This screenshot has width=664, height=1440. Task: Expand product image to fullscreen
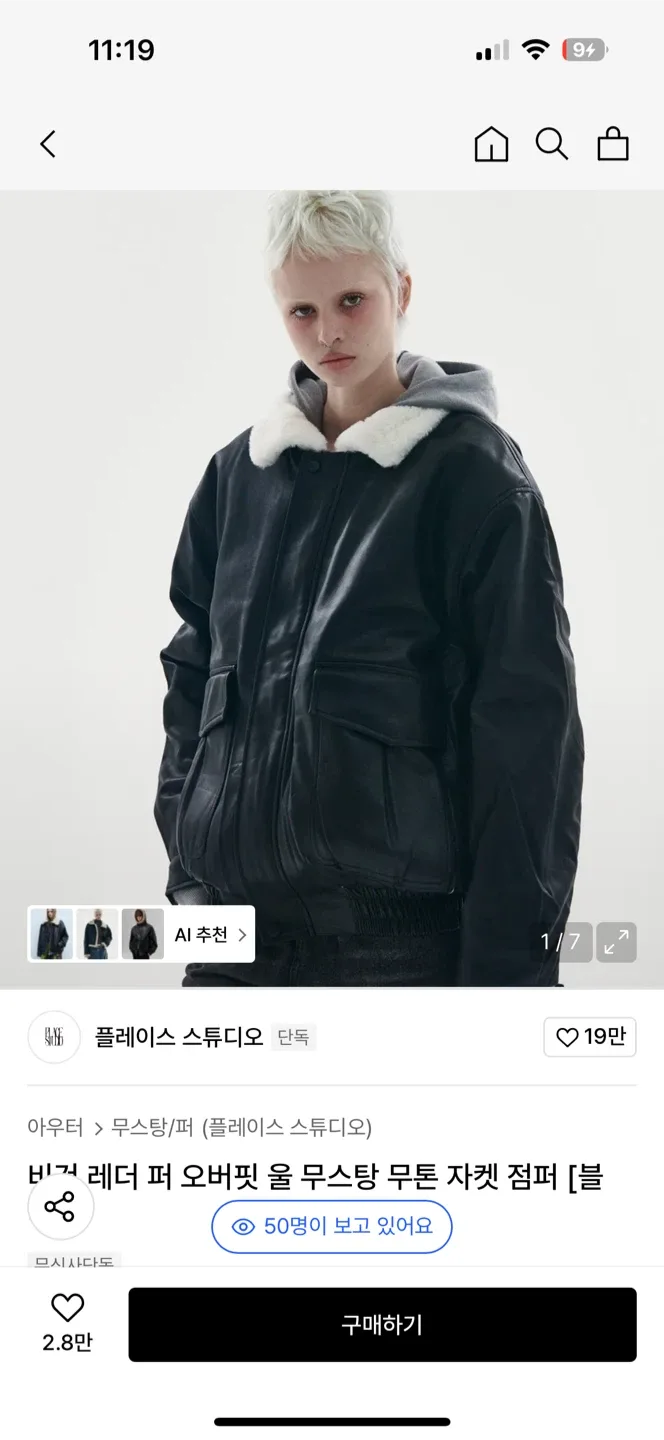point(616,941)
